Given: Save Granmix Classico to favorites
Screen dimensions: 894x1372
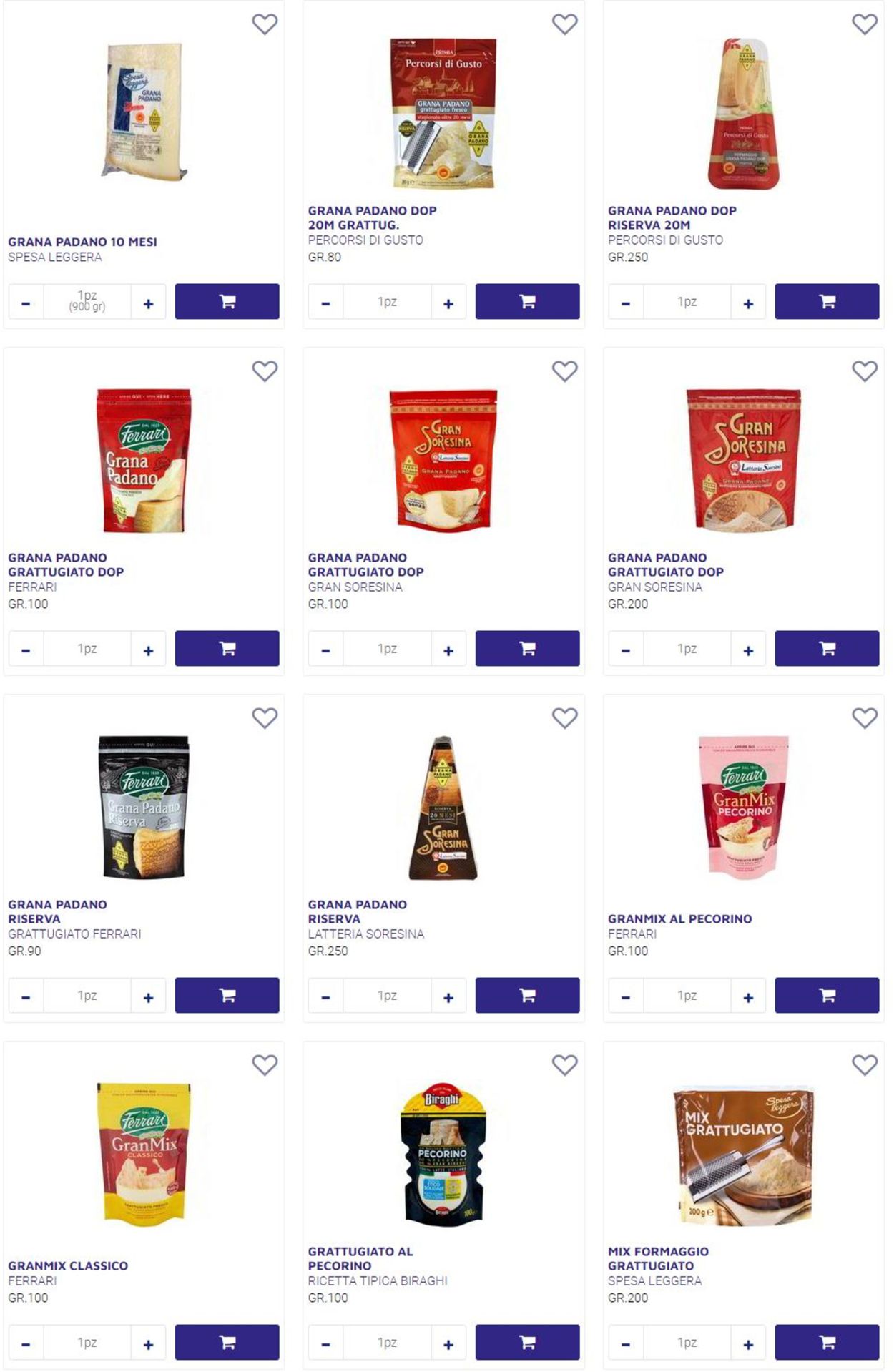Looking at the screenshot, I should pos(265,1065).
